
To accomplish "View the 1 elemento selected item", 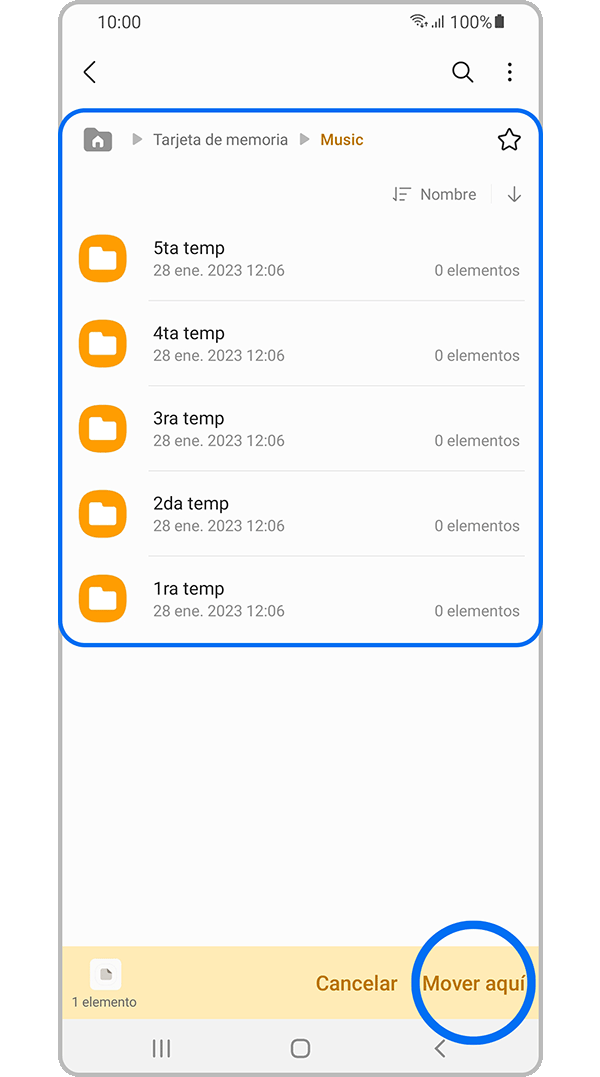I will [x=105, y=983].
